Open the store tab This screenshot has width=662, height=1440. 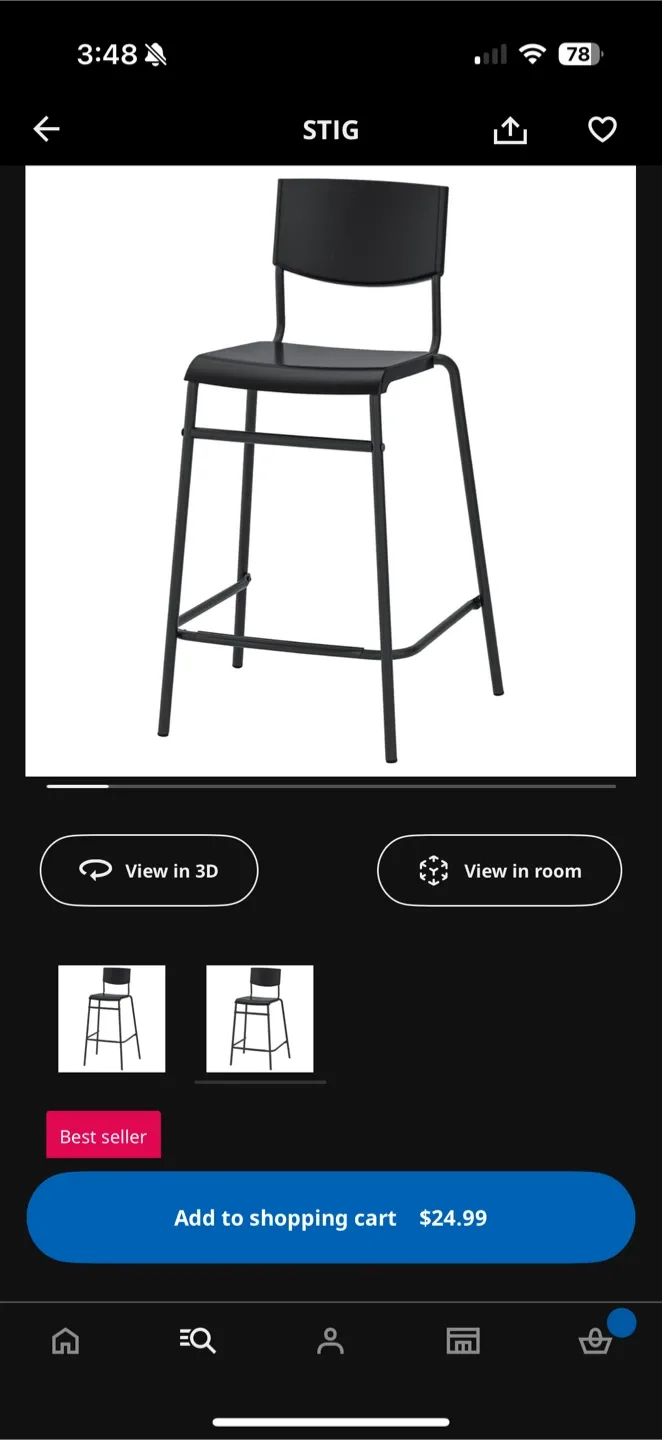[x=463, y=1341]
